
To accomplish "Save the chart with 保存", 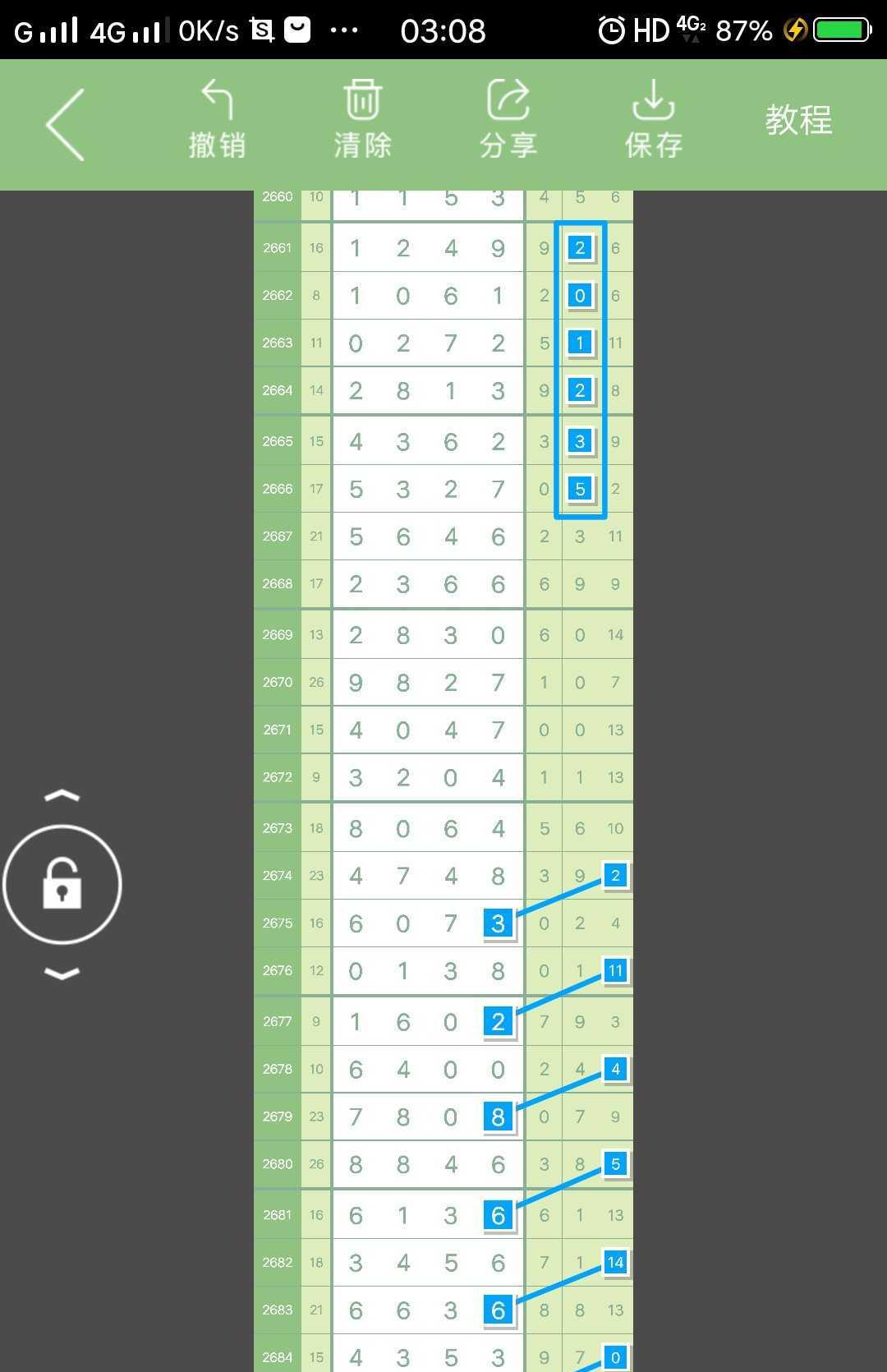I will coord(654,120).
